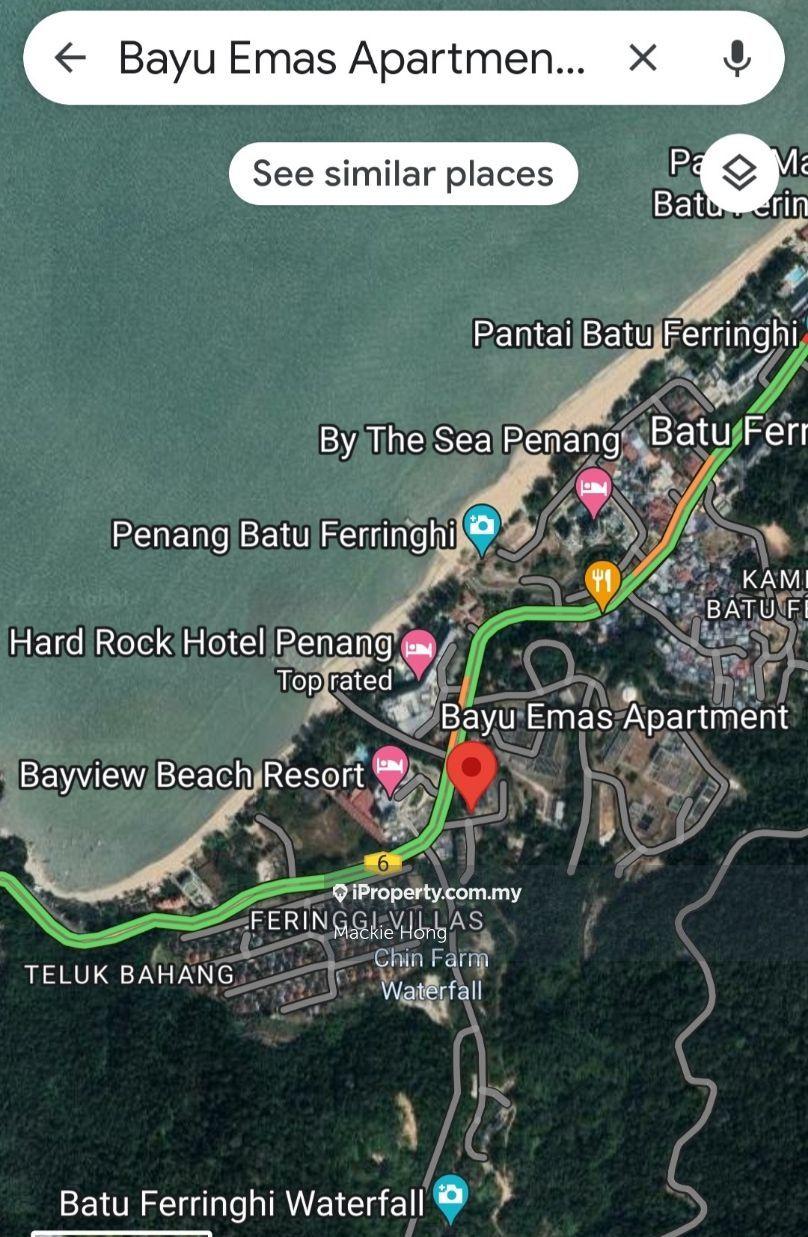
Task: Select the By The Sea Penang hotel pin
Action: pos(595,490)
